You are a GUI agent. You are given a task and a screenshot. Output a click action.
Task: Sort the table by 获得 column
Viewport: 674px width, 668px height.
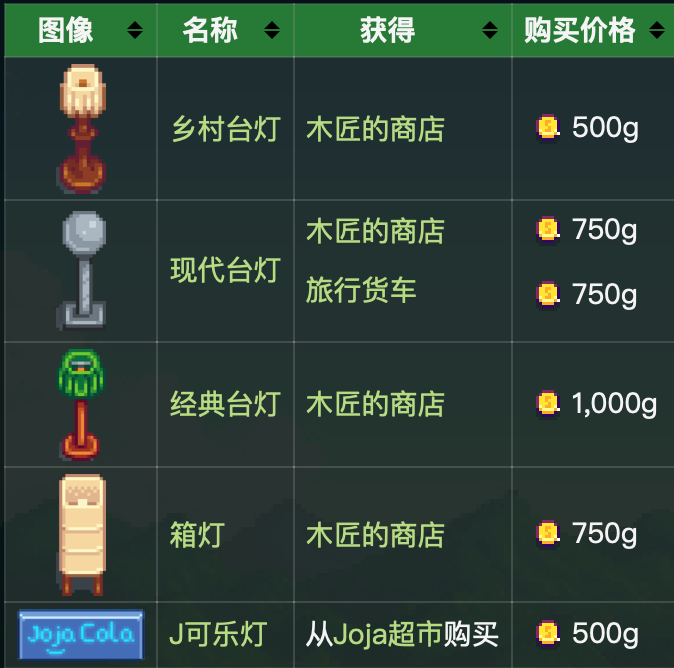[x=490, y=32]
